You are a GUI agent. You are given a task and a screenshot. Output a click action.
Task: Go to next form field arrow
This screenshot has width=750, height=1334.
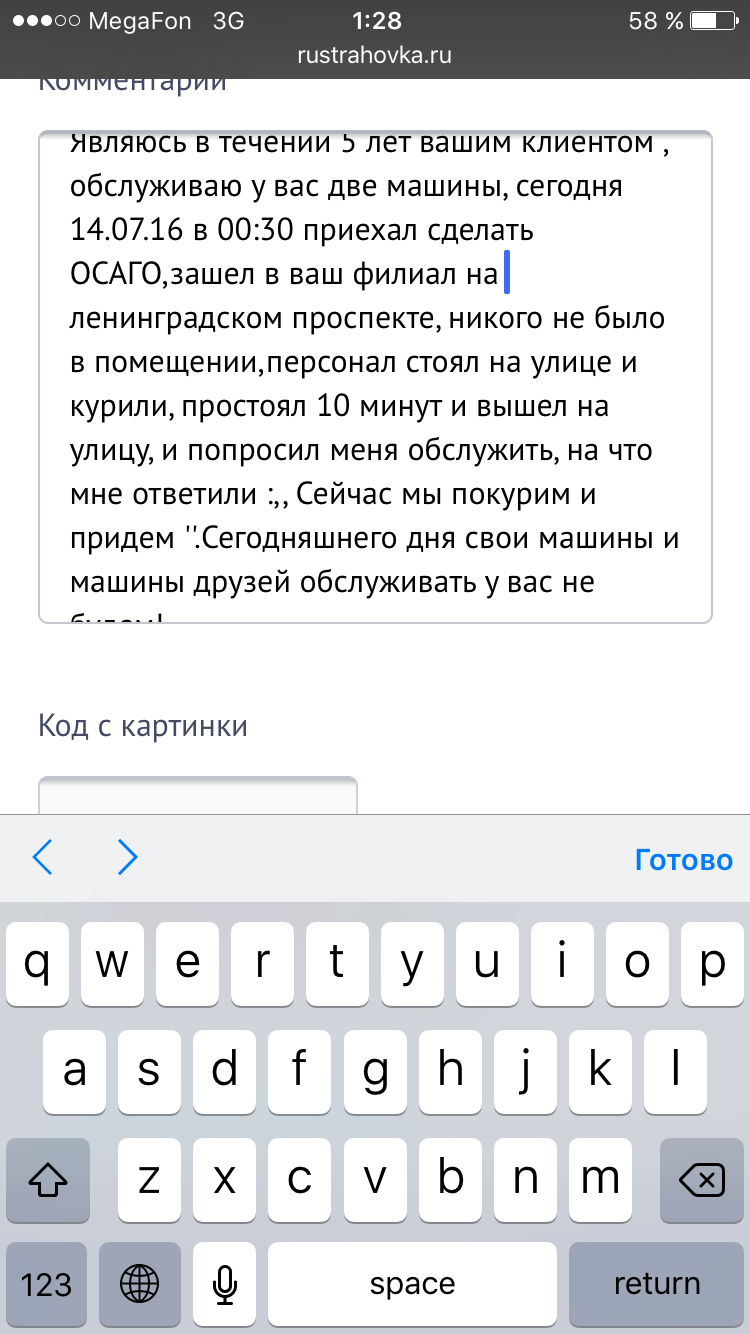(x=128, y=858)
